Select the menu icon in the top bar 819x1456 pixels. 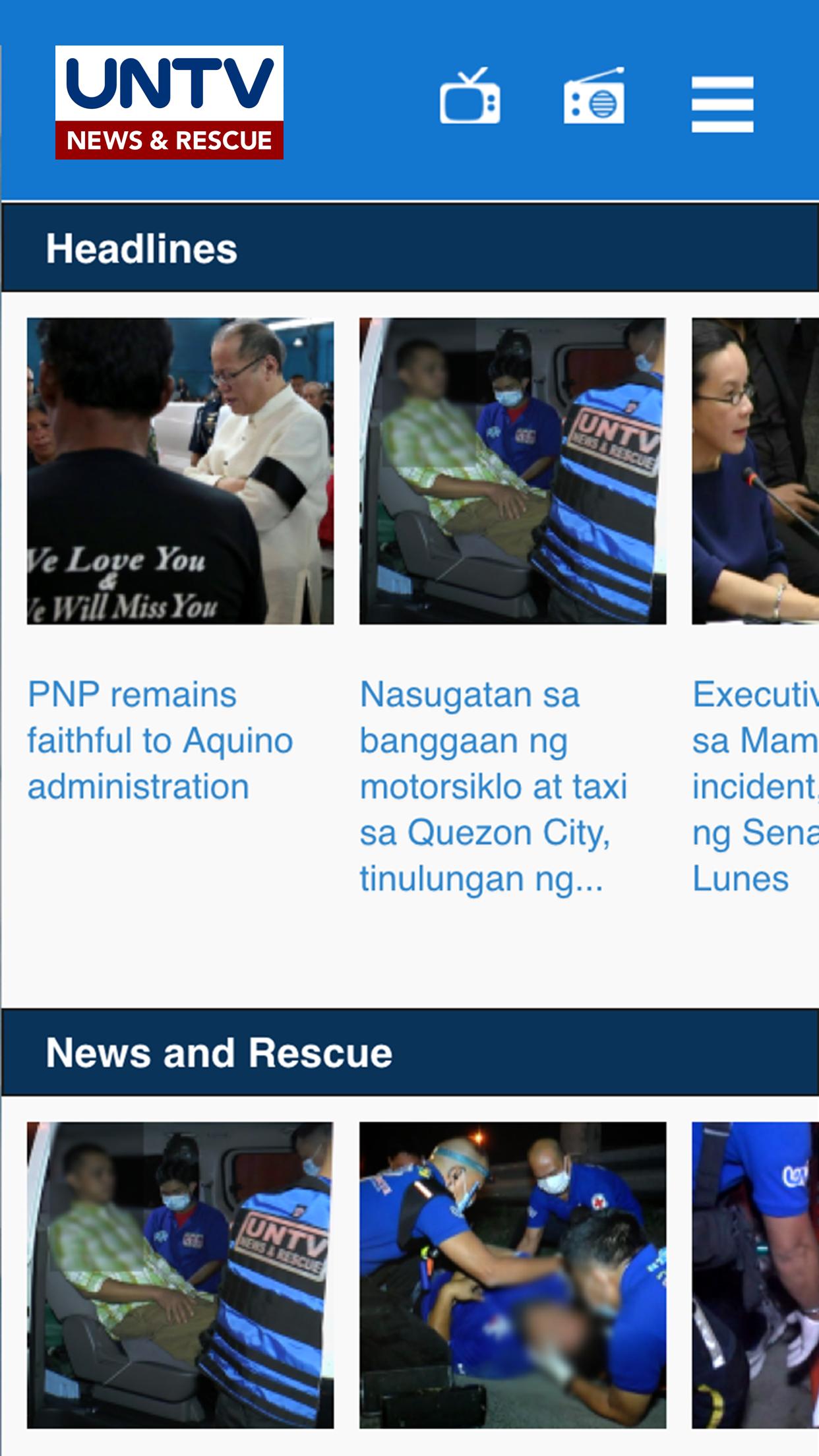pos(721,102)
